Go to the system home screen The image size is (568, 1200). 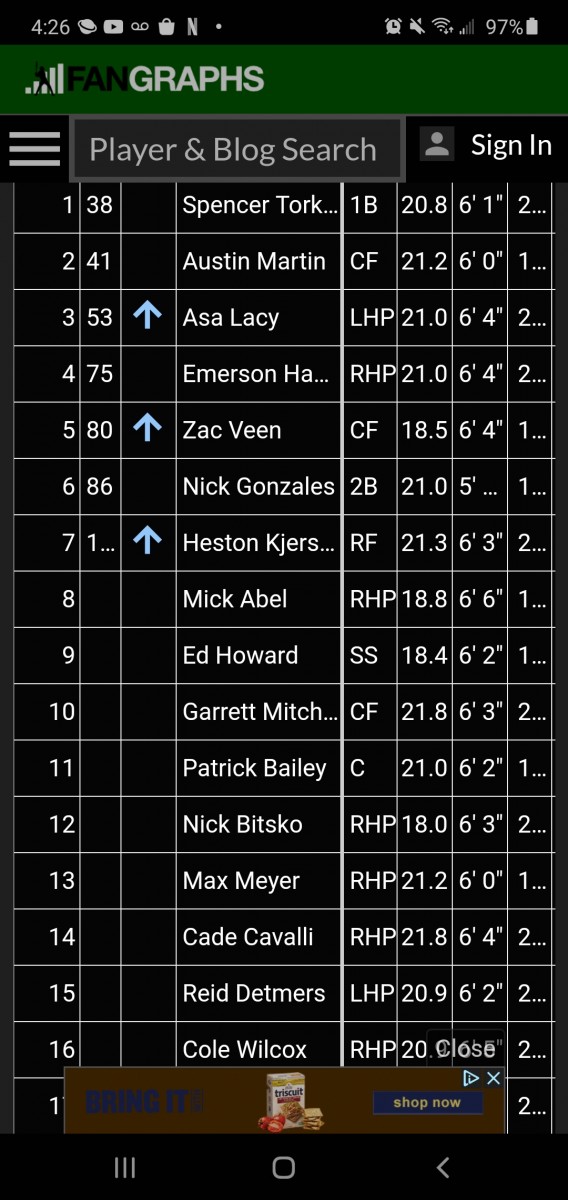point(284,1167)
